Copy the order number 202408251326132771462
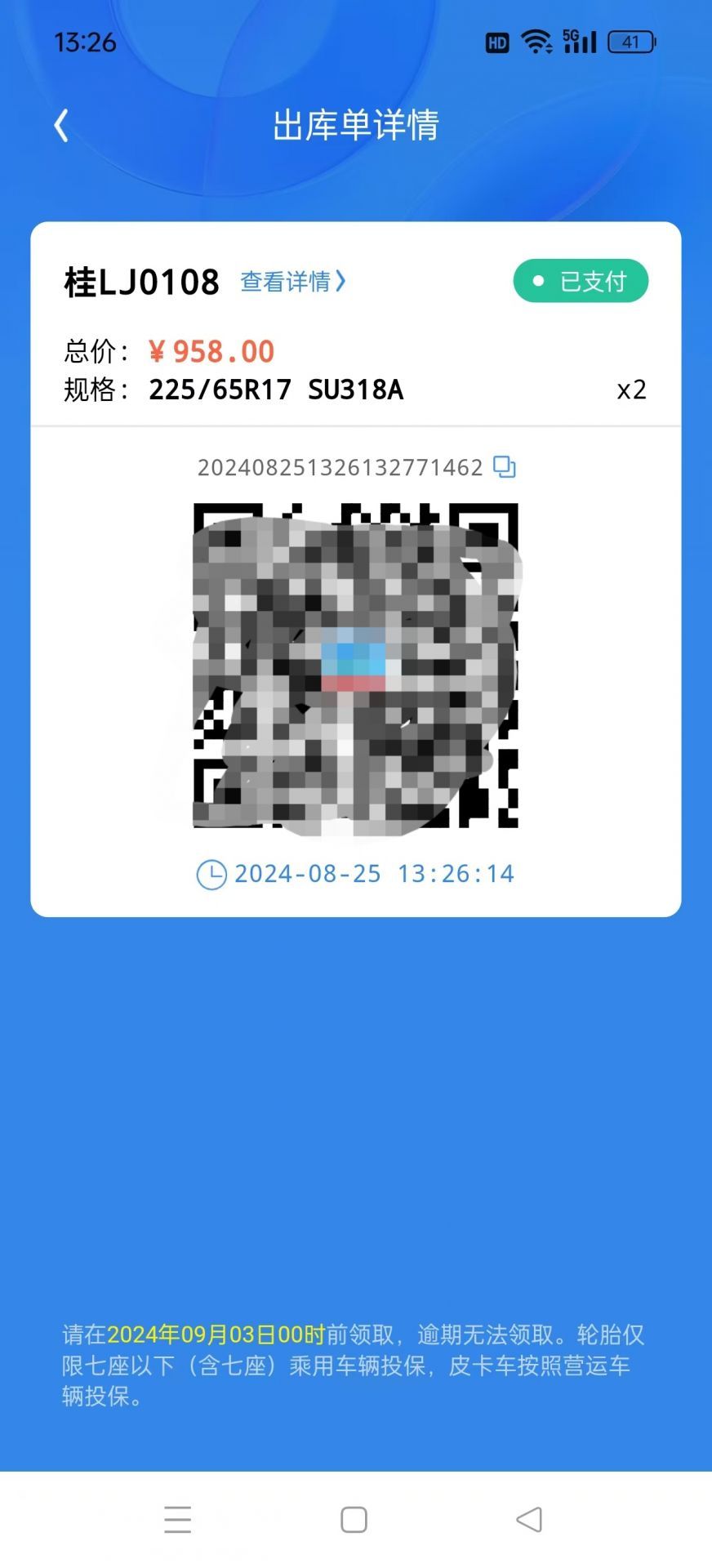712x1568 pixels. coord(505,467)
